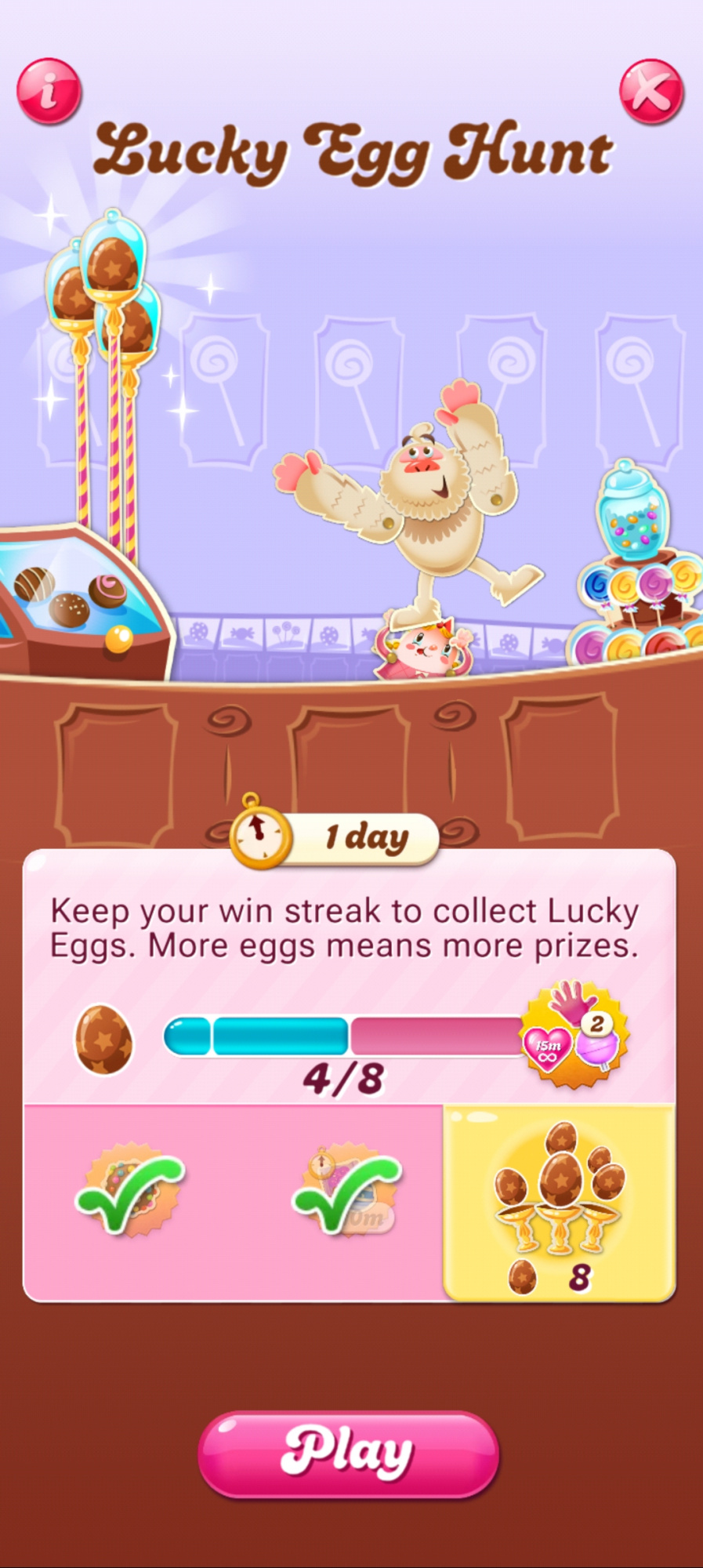View the reward badge on progress bar
703x1568 pixels.
tap(576, 1035)
